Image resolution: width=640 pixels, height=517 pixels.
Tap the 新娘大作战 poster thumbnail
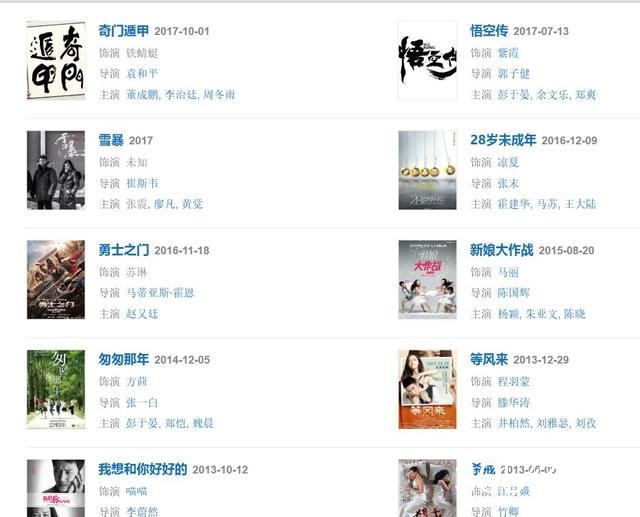pos(427,279)
